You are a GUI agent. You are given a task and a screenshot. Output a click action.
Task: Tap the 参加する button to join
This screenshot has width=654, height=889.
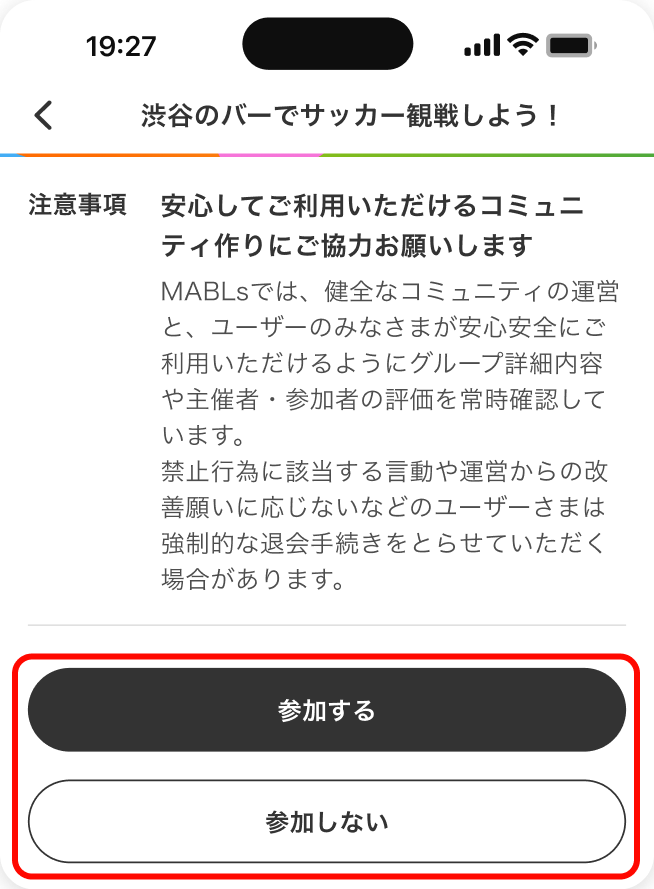[327, 710]
